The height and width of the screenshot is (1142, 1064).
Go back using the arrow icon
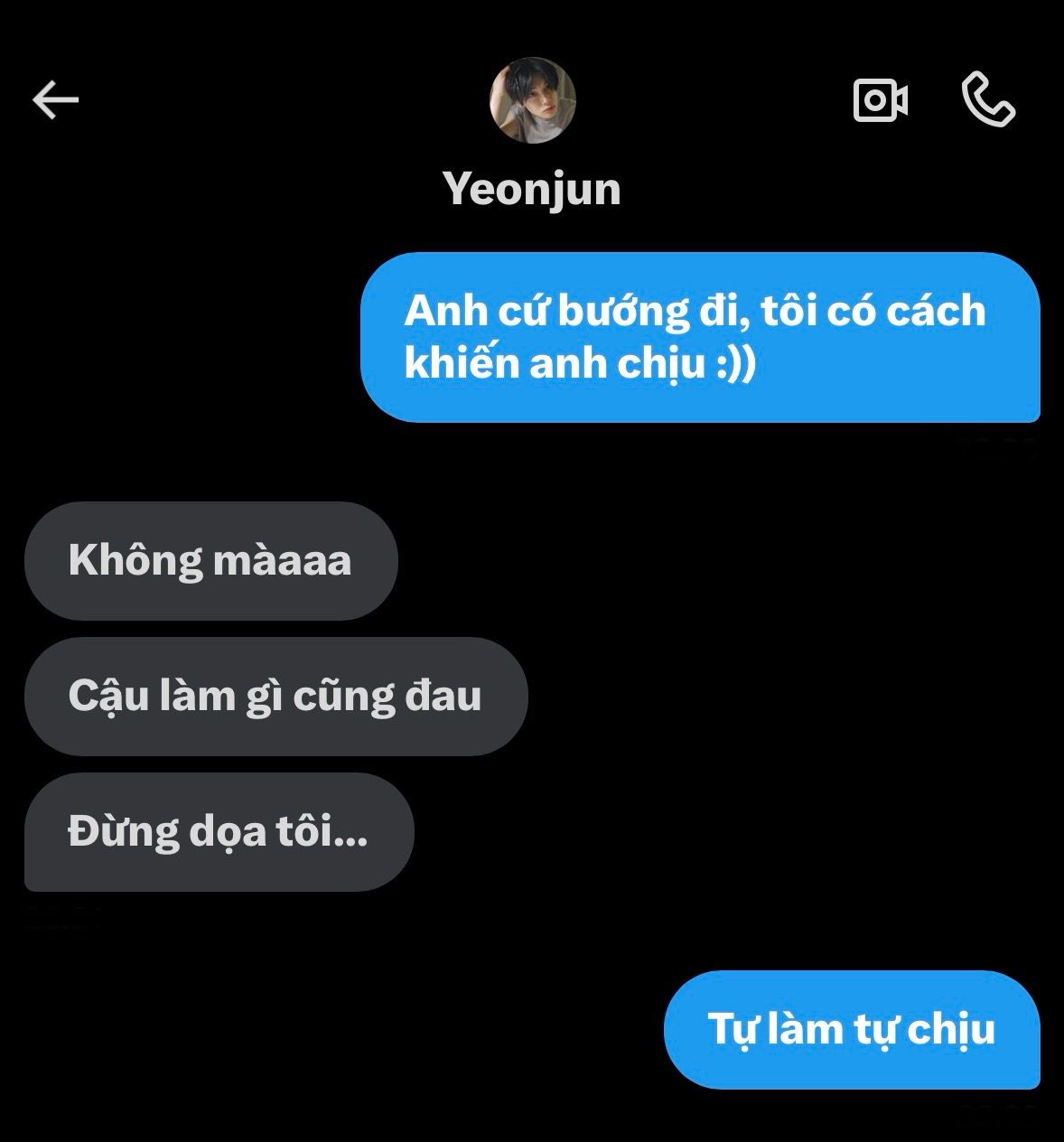(56, 99)
